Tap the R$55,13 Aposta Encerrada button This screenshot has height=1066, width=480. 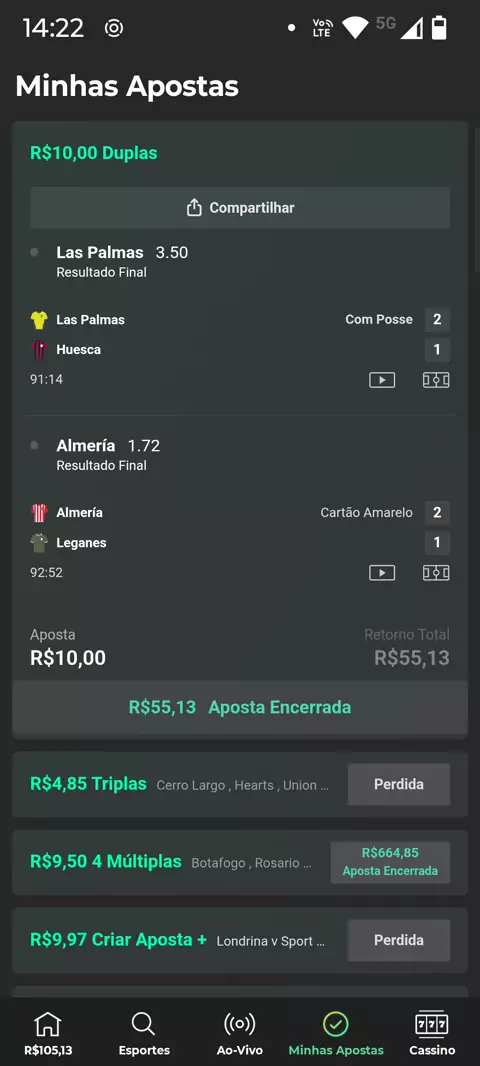(x=240, y=707)
